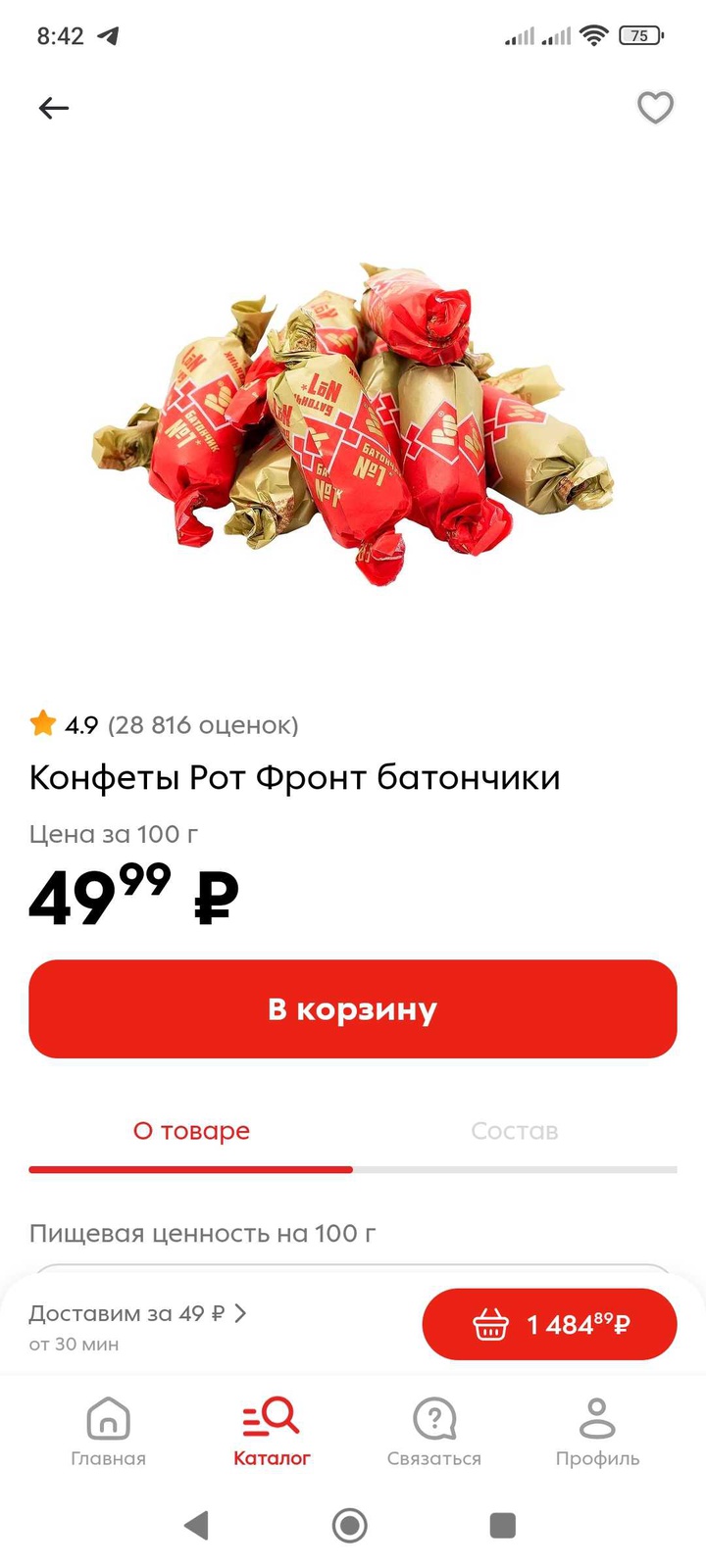
Task: Open the cart with 1 484 ₽ total
Action: (x=549, y=1324)
